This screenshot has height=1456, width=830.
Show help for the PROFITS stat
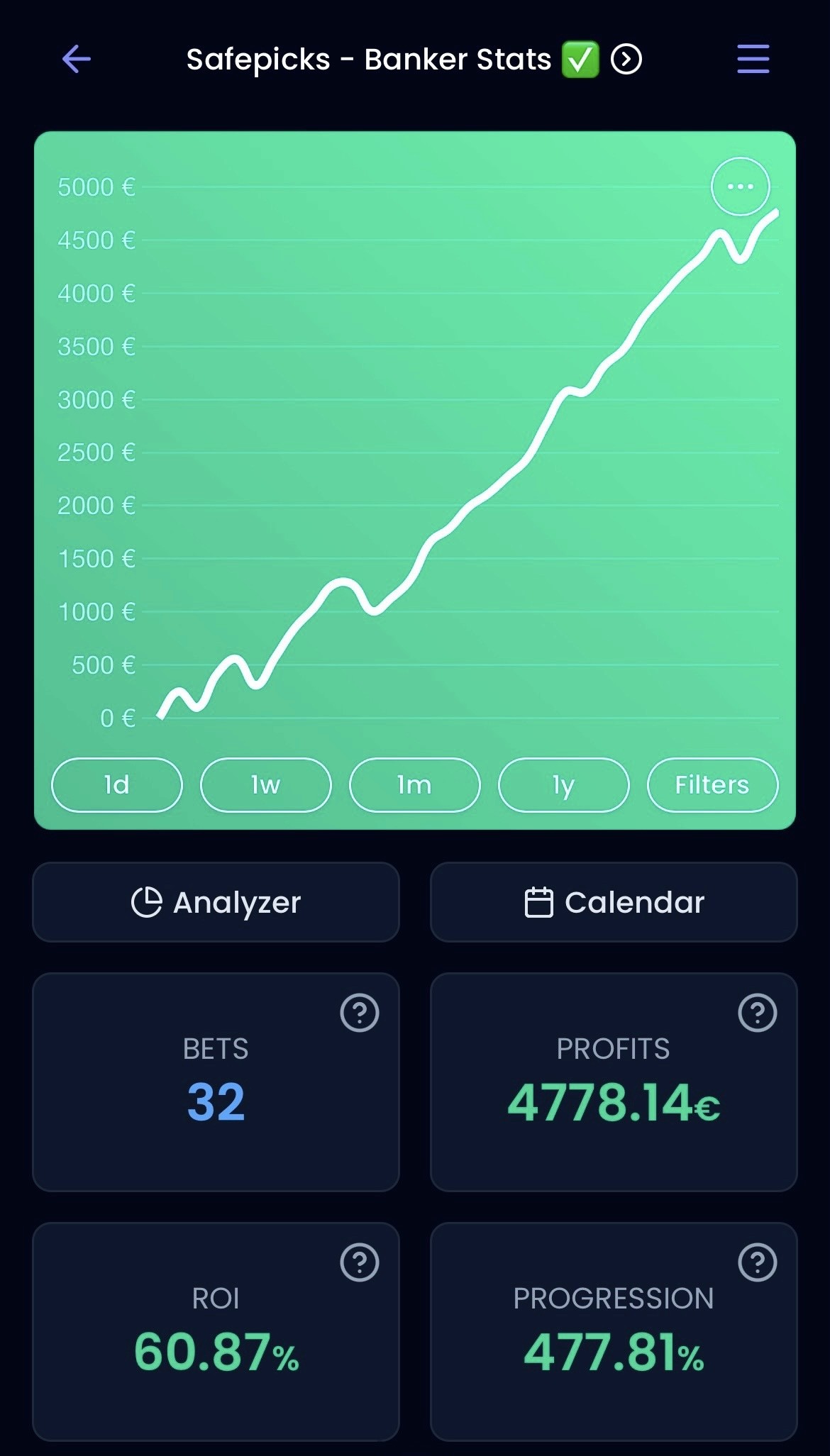pyautogui.click(x=757, y=1013)
